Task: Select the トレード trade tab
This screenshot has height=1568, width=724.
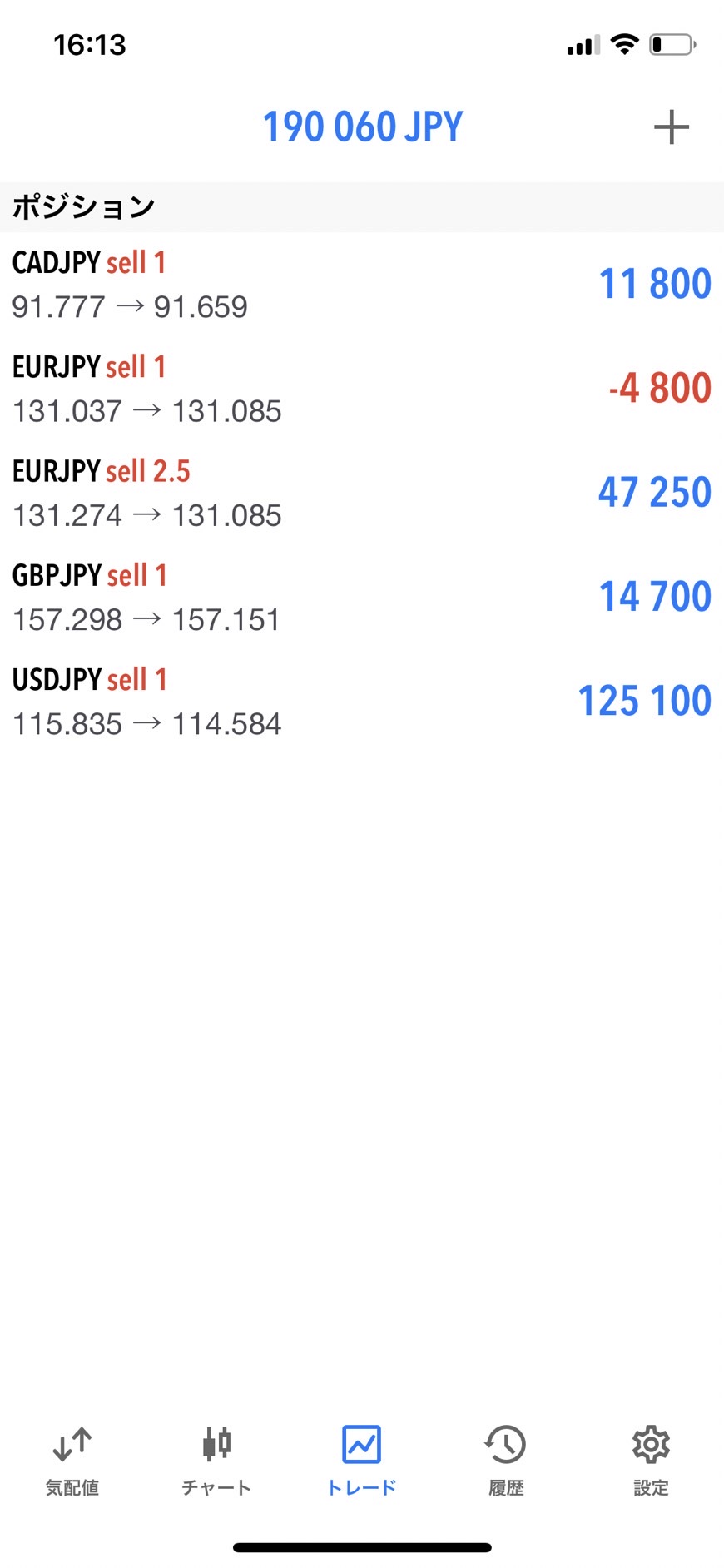Action: pos(361,1460)
